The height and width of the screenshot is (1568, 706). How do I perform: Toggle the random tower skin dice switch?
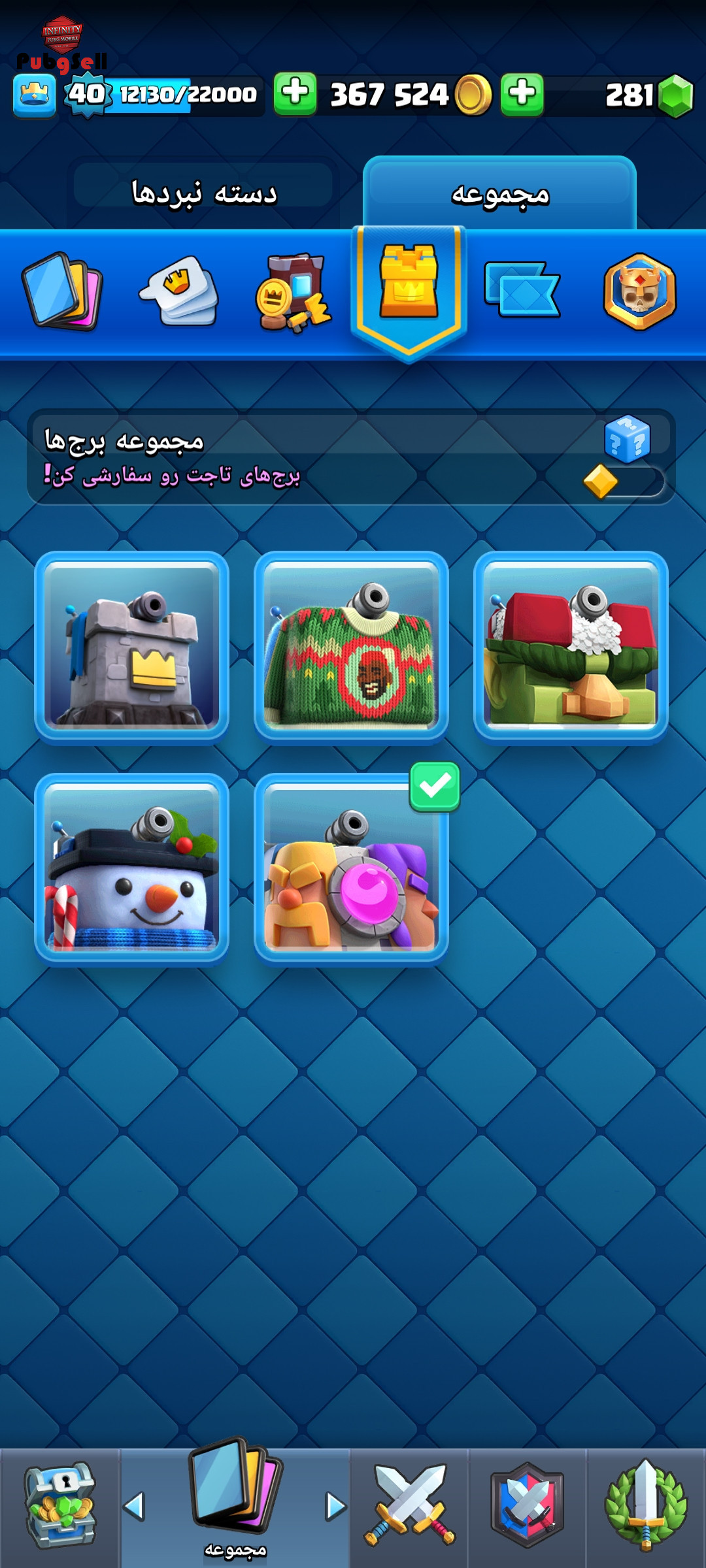point(624,481)
